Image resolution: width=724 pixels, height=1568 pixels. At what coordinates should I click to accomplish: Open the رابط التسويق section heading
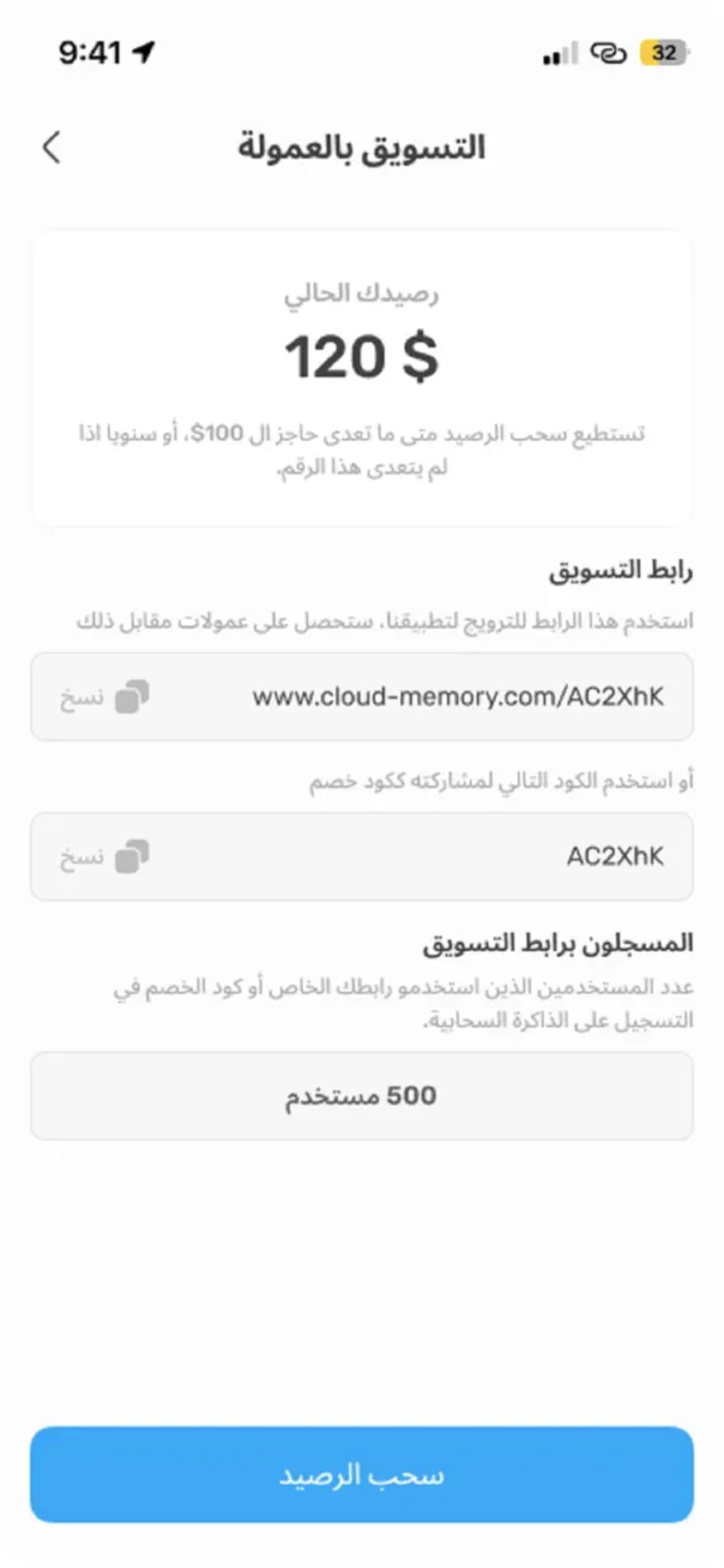tap(625, 571)
